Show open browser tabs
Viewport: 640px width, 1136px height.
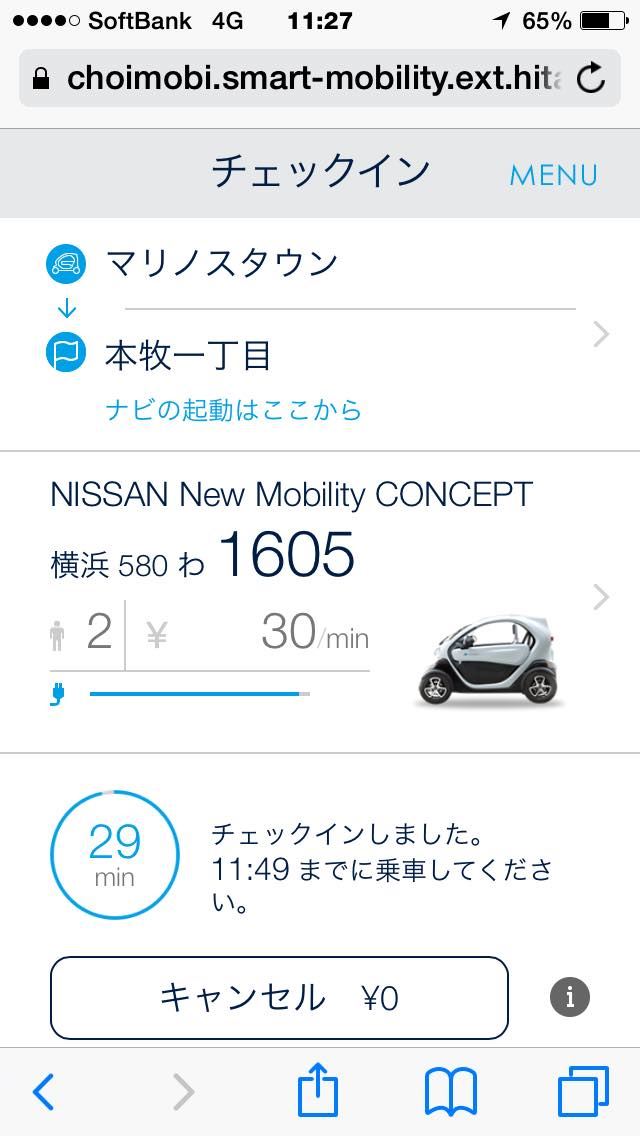[x=583, y=1091]
